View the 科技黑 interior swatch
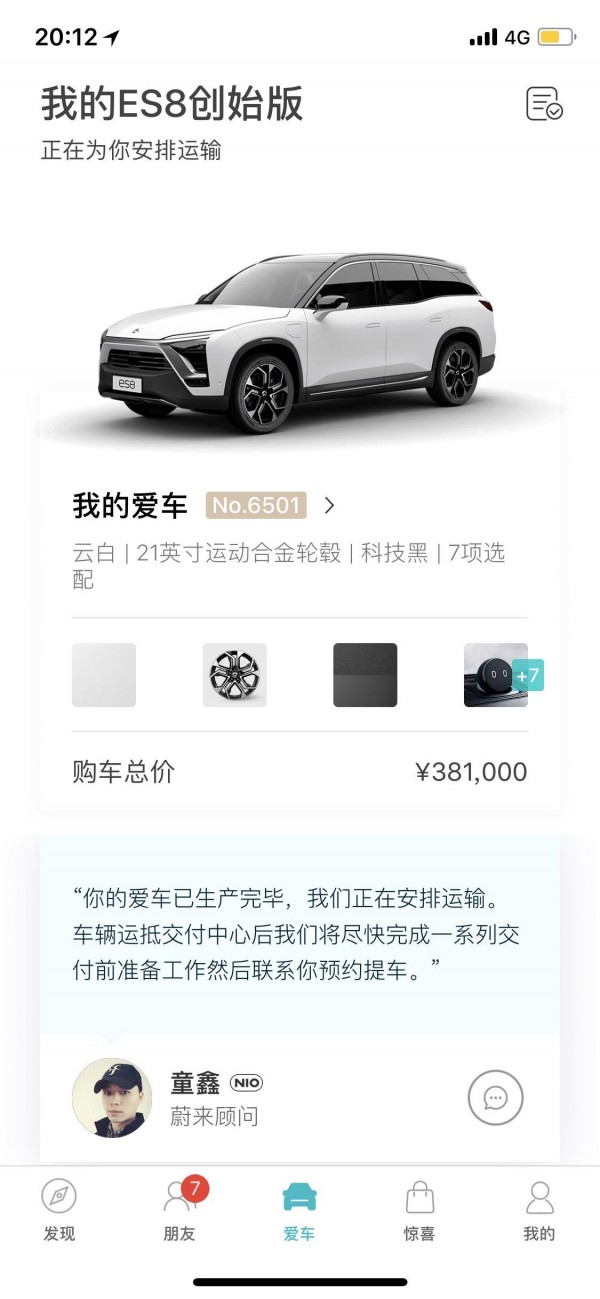Viewport: 600px width, 1299px height. click(365, 675)
